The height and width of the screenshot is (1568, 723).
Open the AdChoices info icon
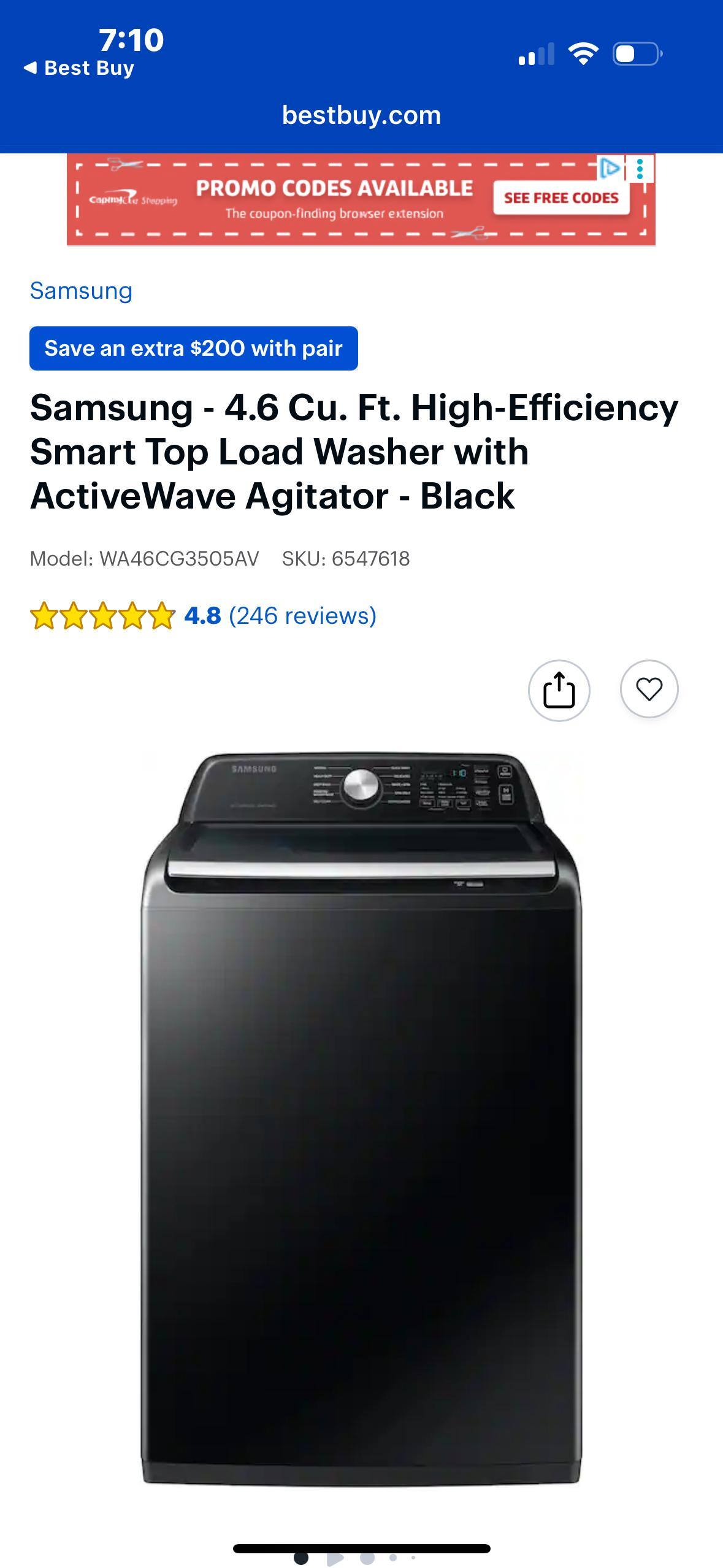click(610, 167)
